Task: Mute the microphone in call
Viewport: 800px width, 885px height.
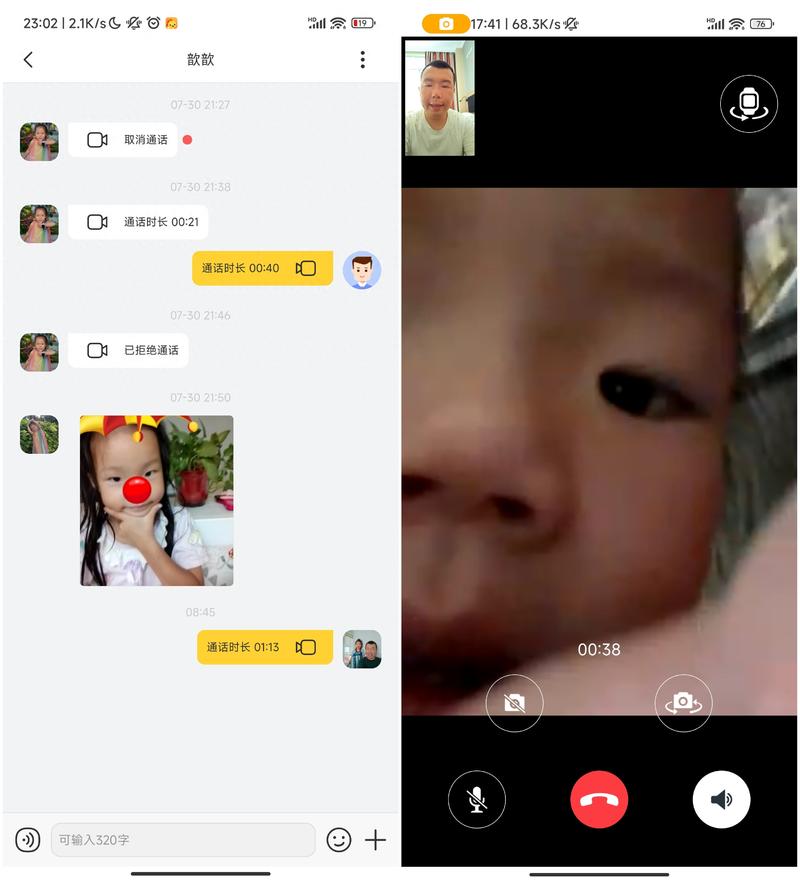Action: coord(477,800)
